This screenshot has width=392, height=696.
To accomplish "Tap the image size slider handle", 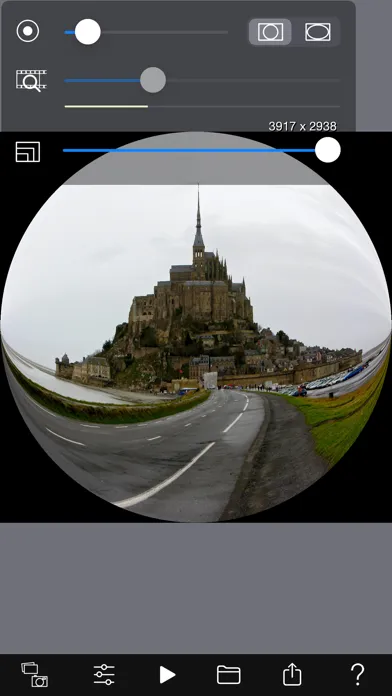I will point(328,150).
